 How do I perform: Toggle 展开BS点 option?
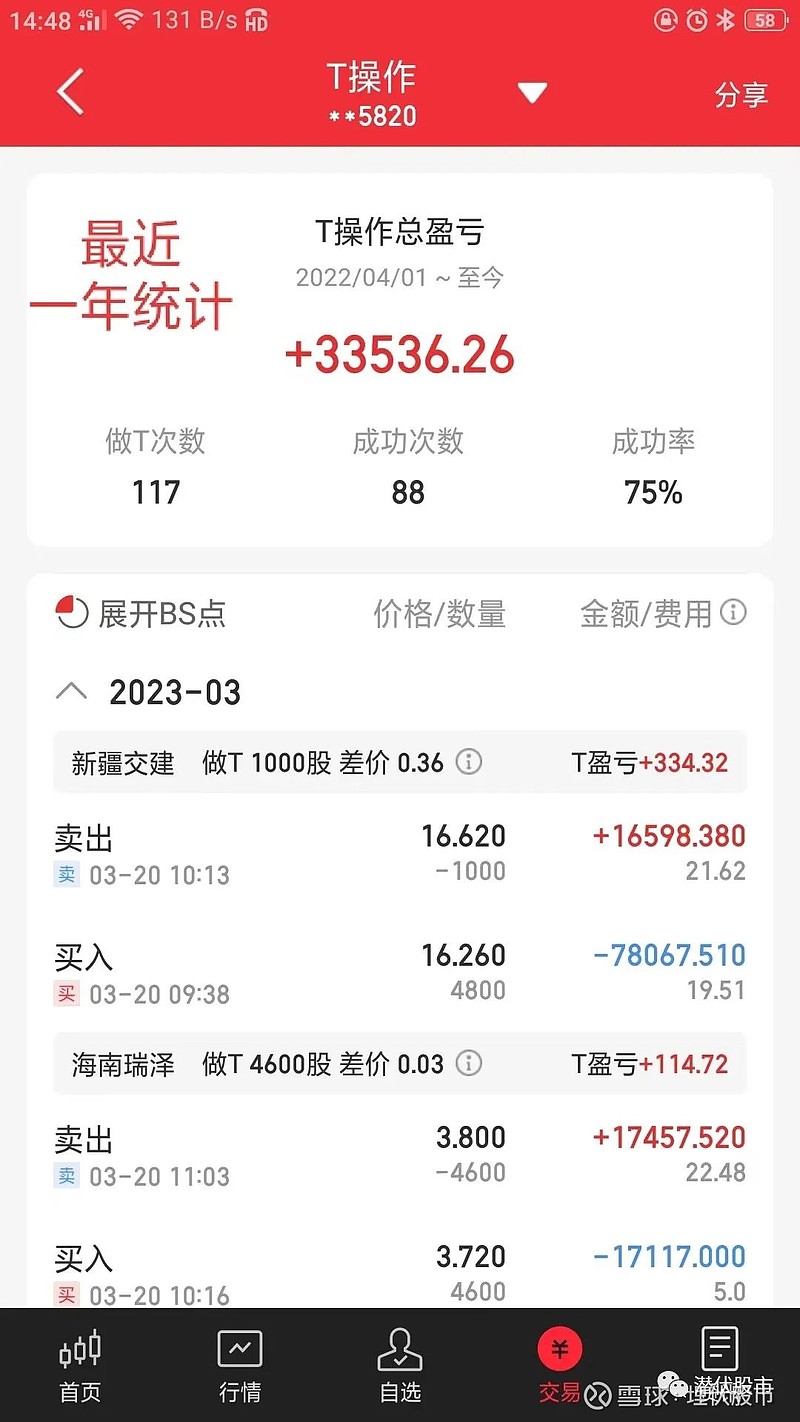coord(141,613)
